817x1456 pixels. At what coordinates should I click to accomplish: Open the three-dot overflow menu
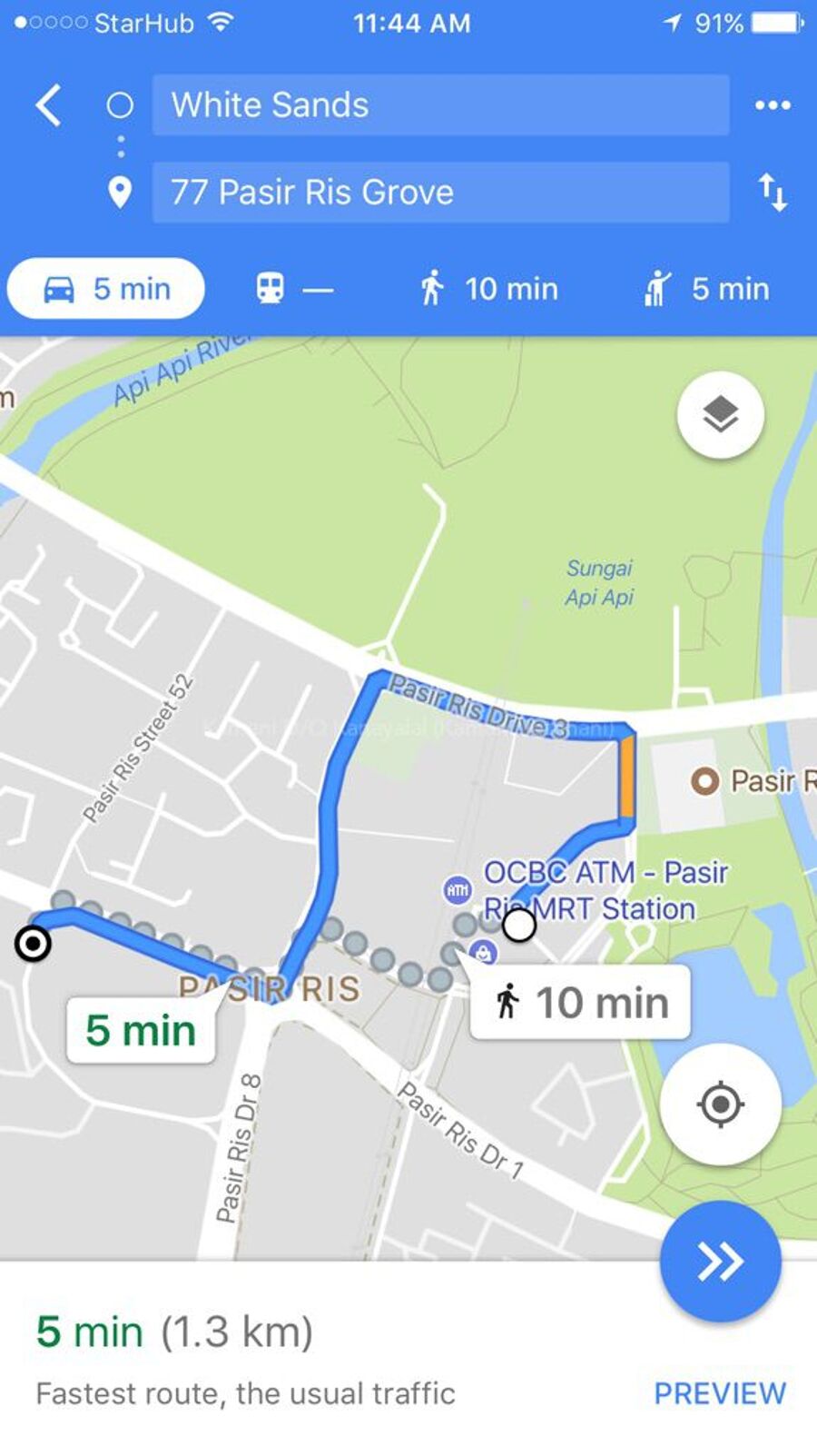(x=773, y=105)
